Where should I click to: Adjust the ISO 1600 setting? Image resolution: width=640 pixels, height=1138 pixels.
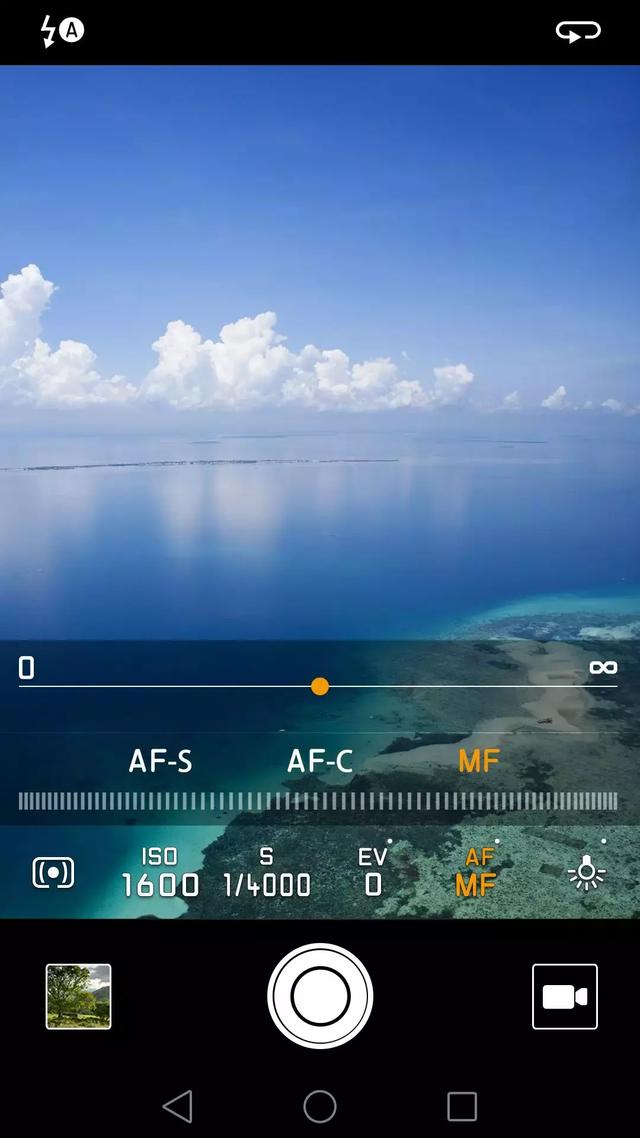click(160, 873)
